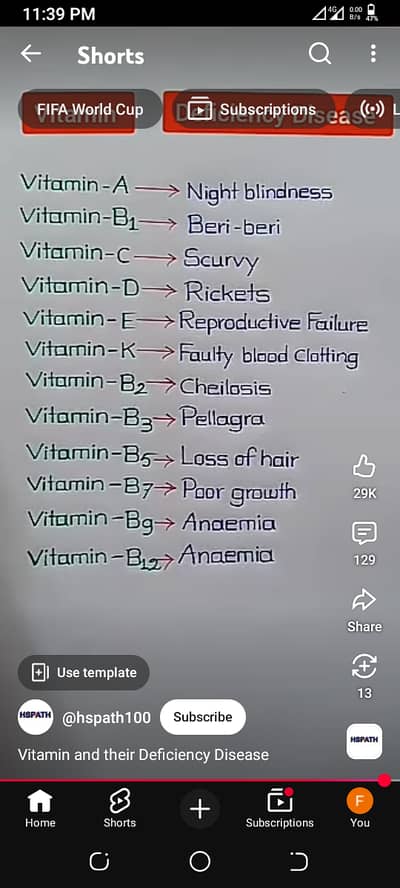Select the Subscriptions chip at the top
The image size is (400, 888).
(251, 109)
